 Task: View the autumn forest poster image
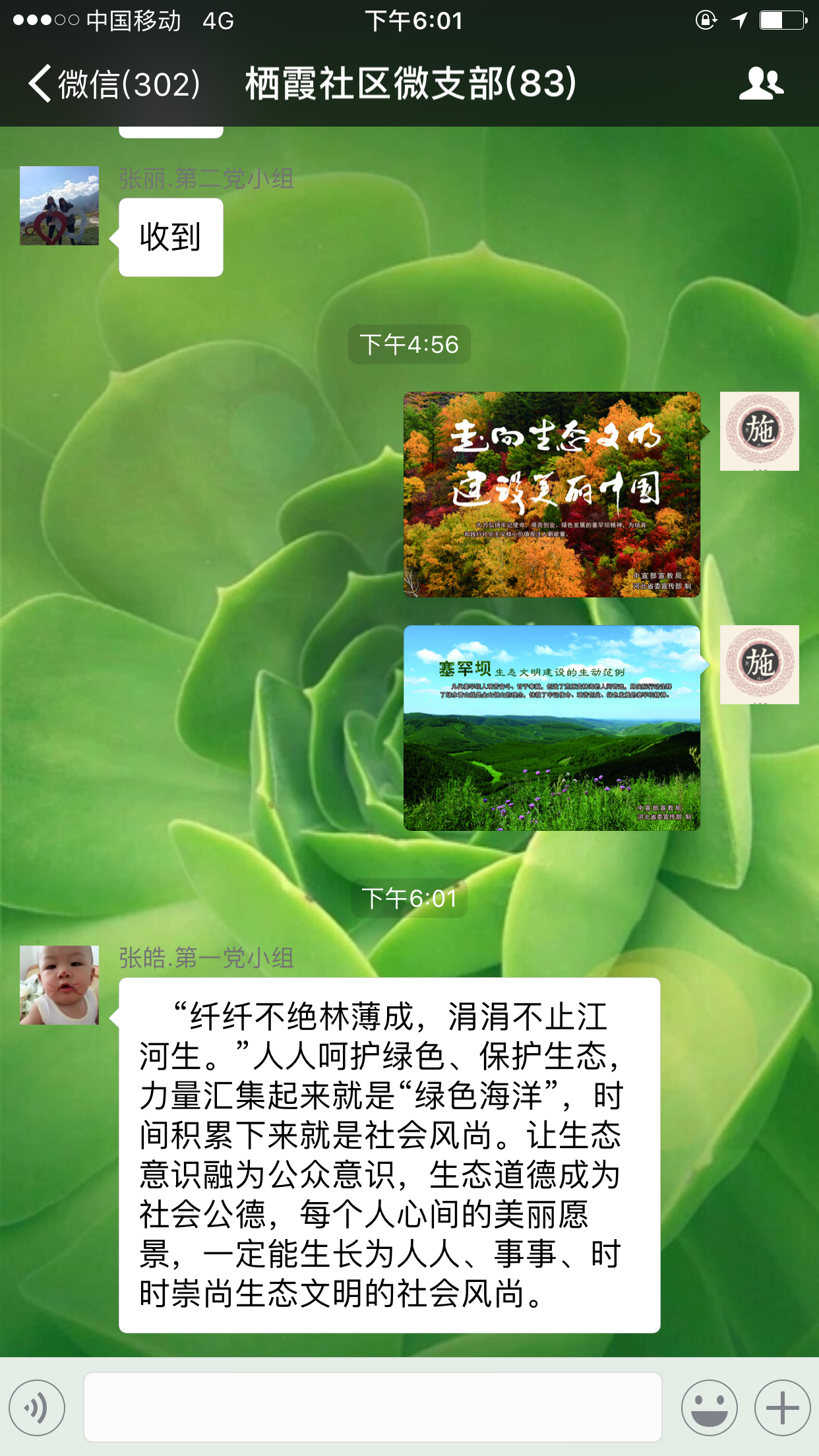coord(551,495)
